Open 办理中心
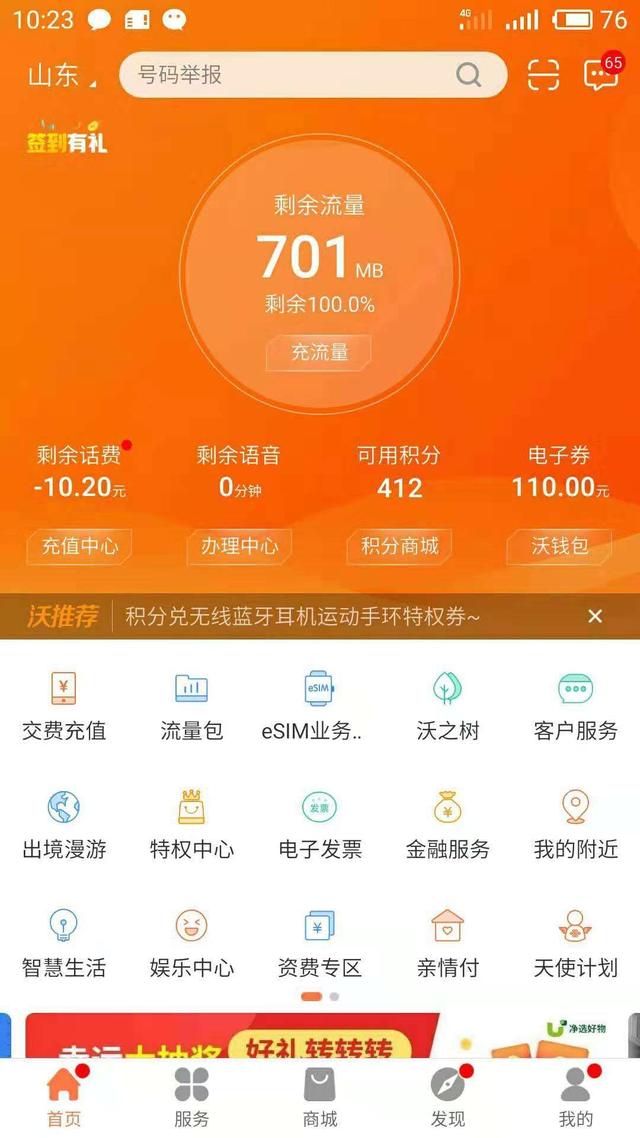The height and width of the screenshot is (1138, 640). [x=239, y=546]
